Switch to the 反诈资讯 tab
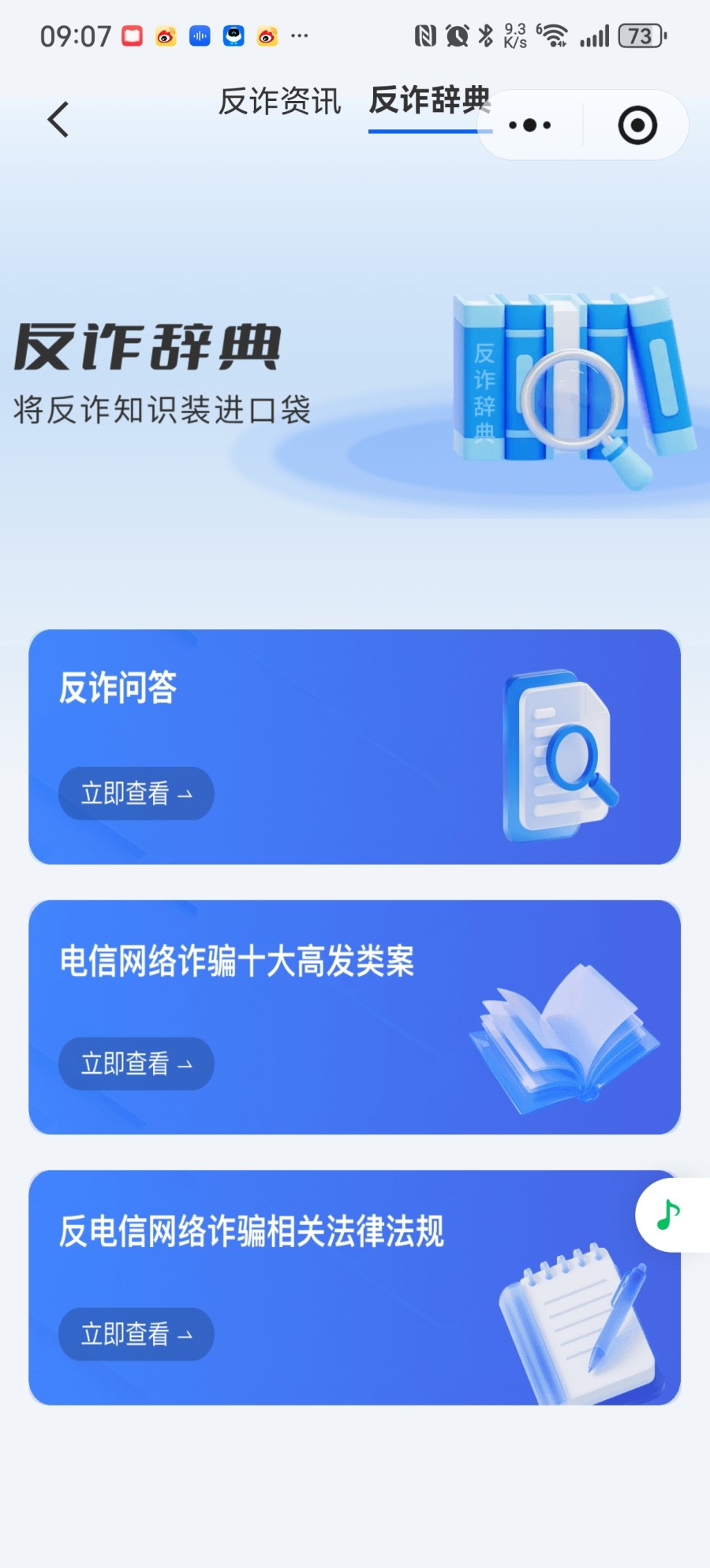 279,102
